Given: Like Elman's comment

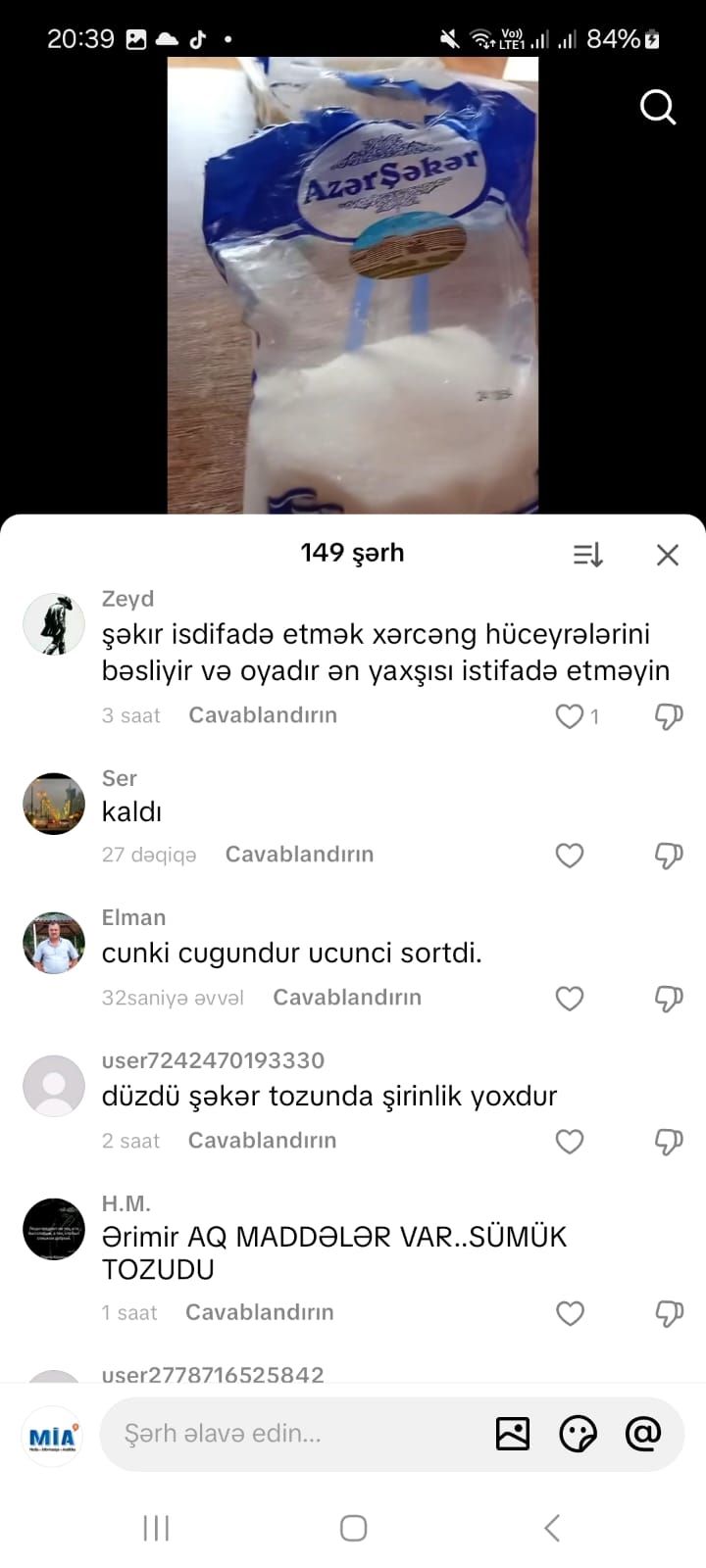Looking at the screenshot, I should tap(570, 999).
